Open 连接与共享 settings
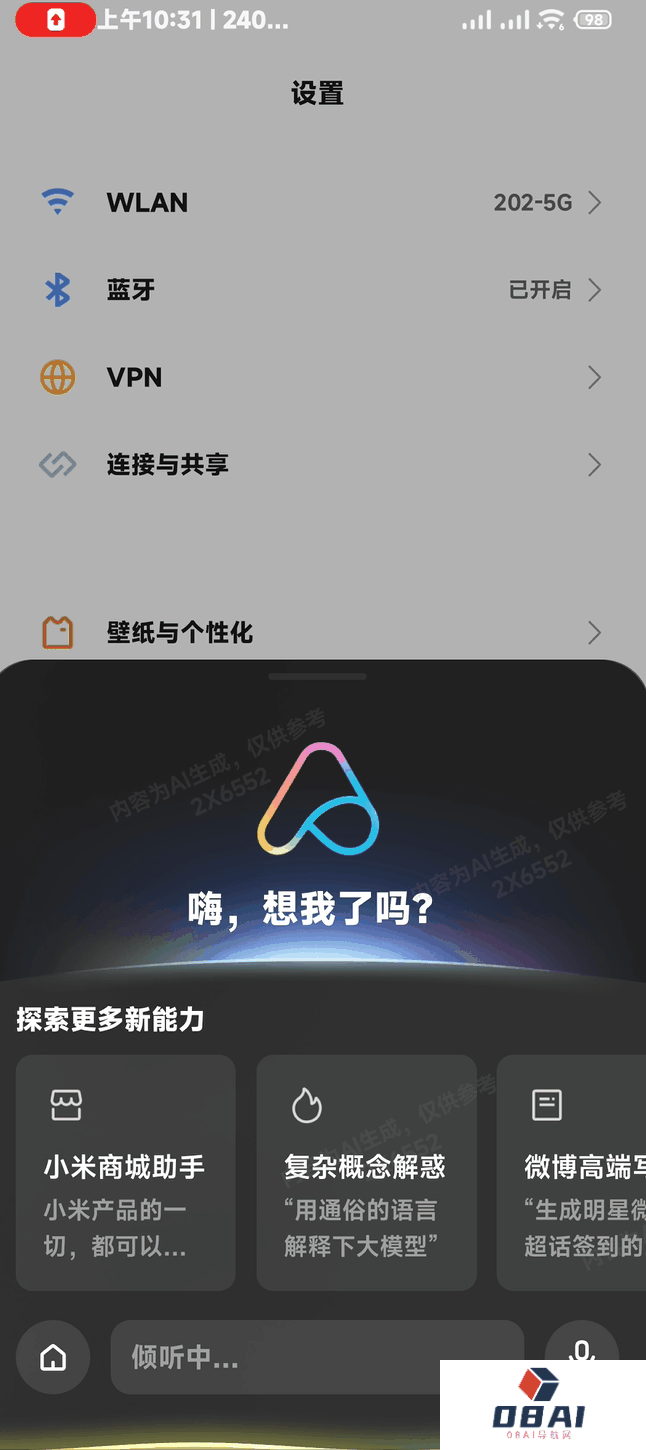The image size is (646, 1450). 320,465
